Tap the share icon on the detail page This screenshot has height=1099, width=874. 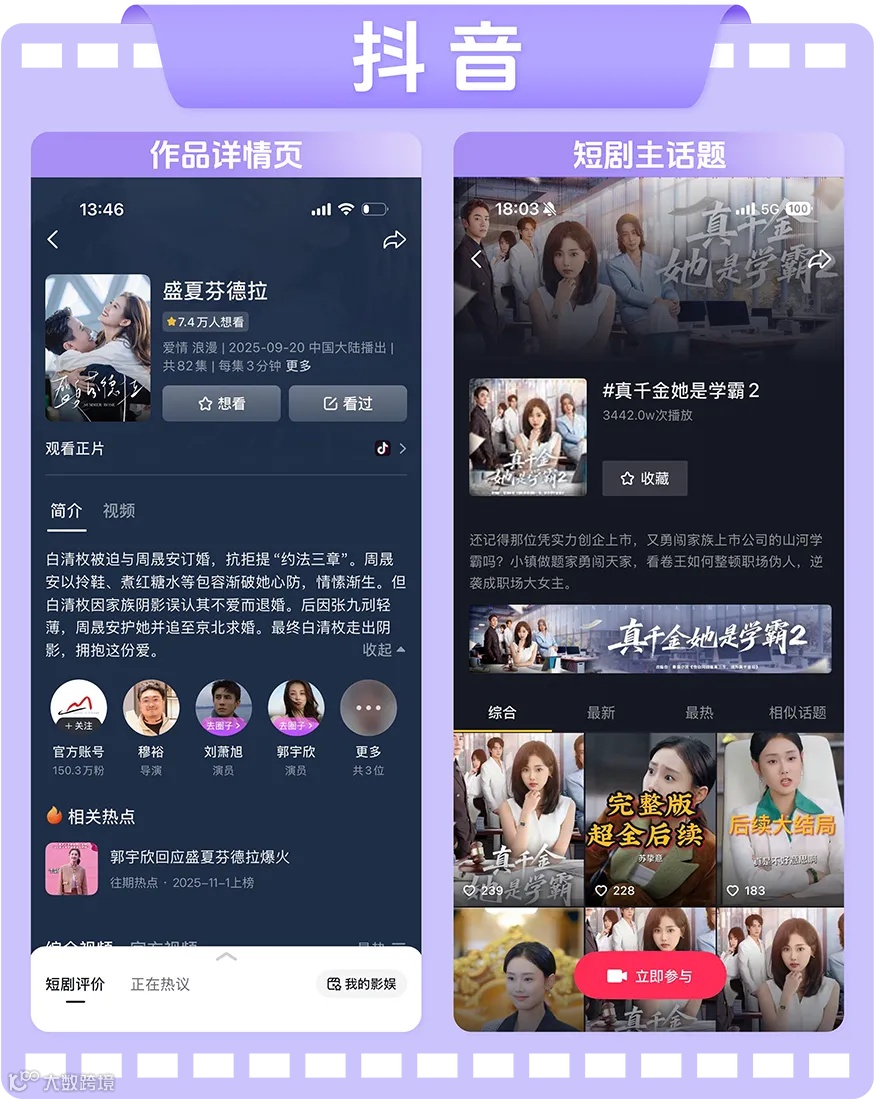pyautogui.click(x=395, y=240)
